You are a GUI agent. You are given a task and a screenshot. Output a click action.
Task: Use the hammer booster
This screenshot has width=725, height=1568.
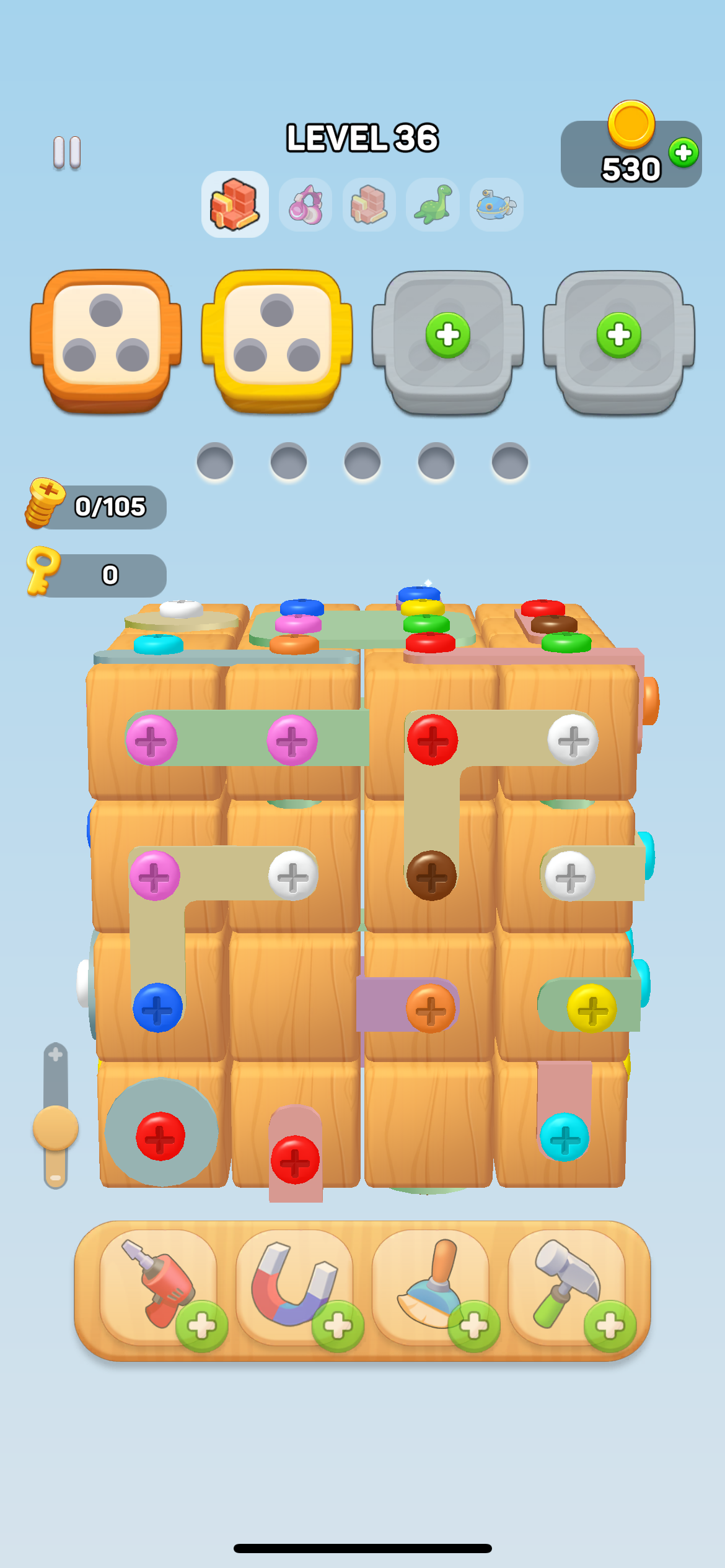(568, 1287)
